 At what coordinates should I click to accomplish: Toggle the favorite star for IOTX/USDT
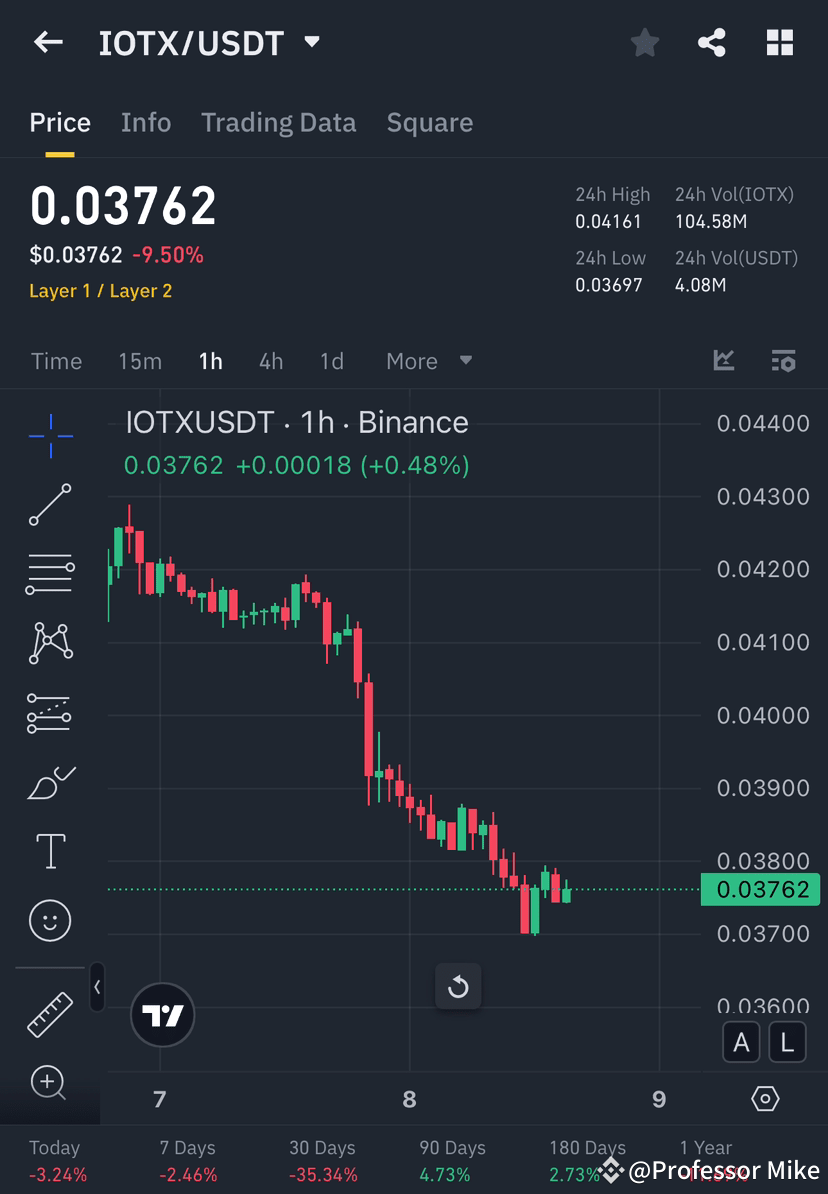click(x=644, y=42)
